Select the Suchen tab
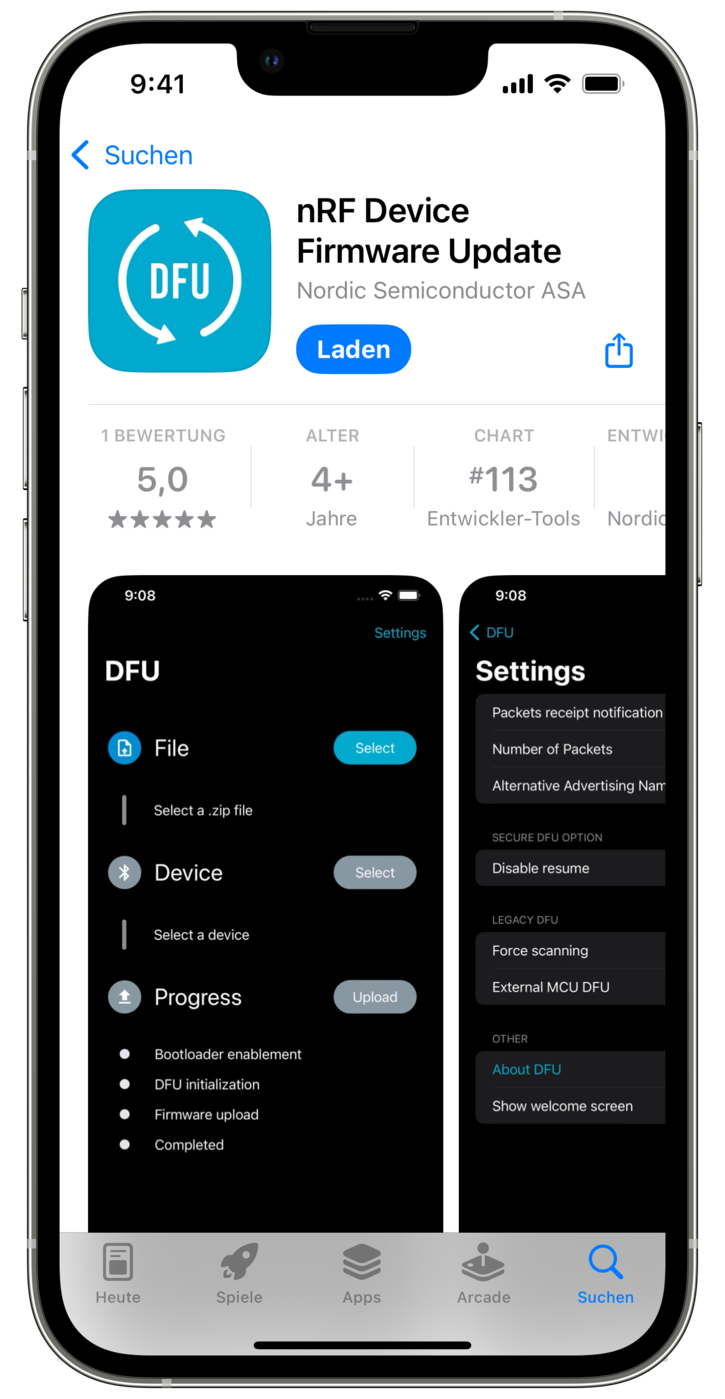The width and height of the screenshot is (725, 1399). click(x=605, y=1274)
